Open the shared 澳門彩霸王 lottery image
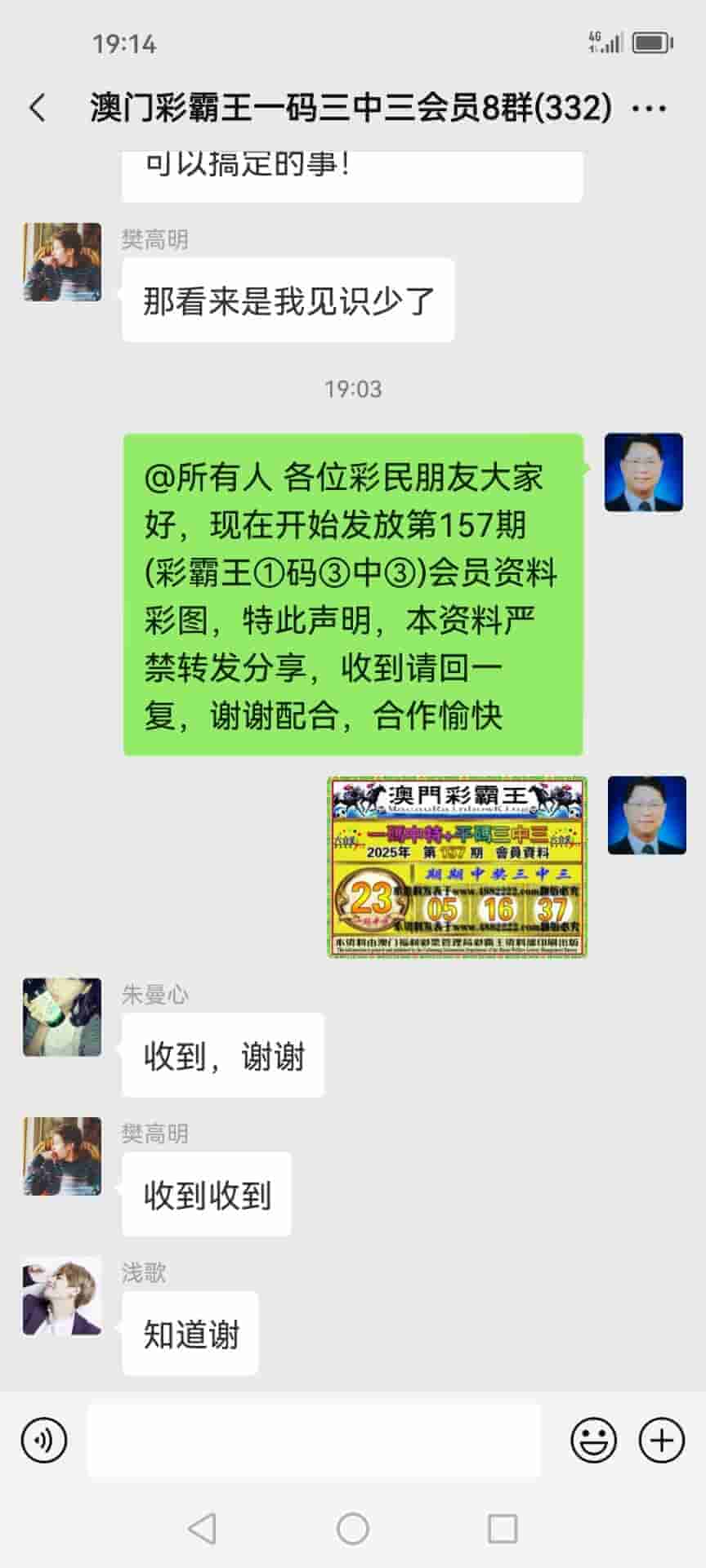The image size is (706, 1568). pos(458,866)
